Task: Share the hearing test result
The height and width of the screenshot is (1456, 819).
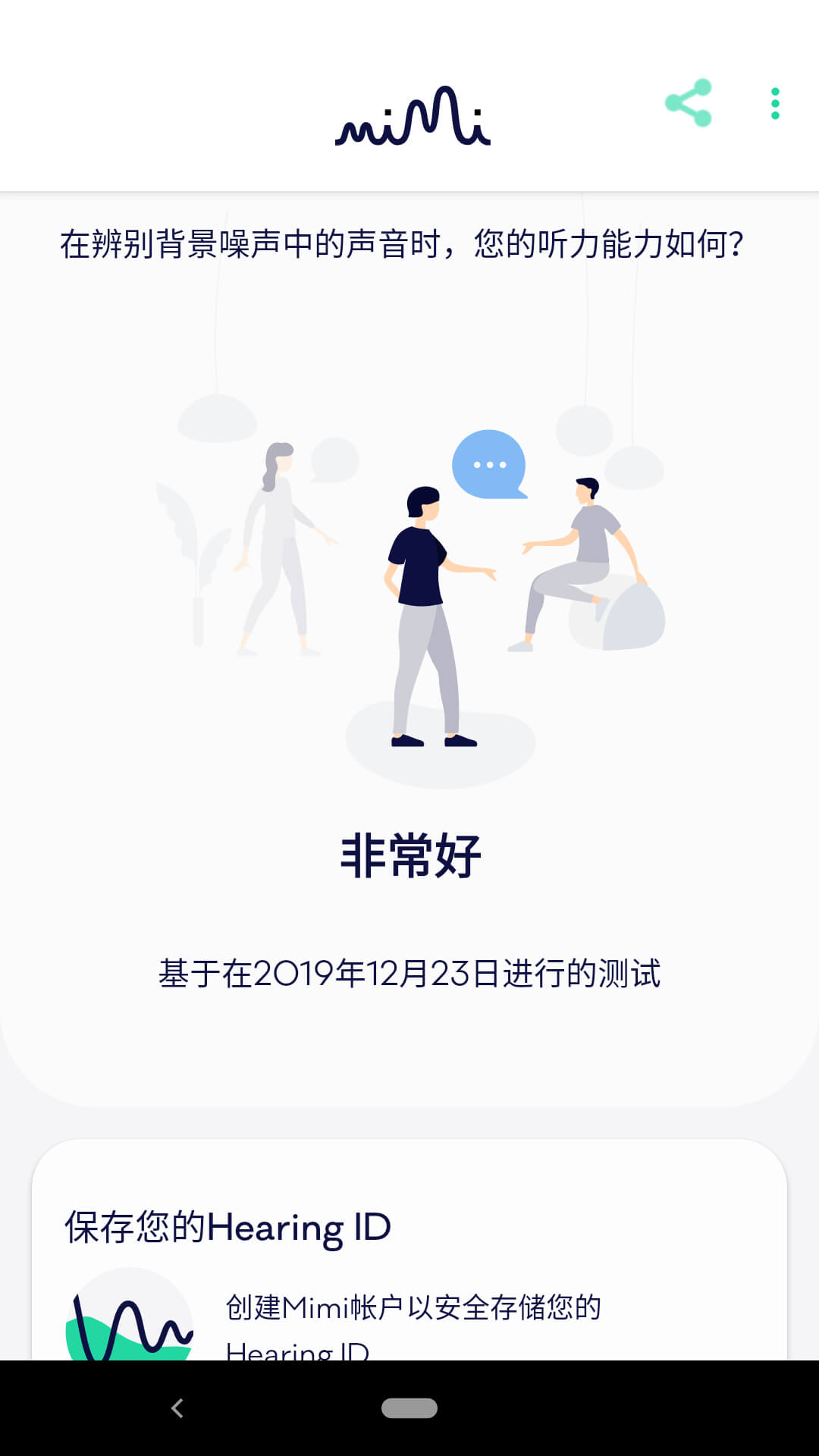Action: (x=689, y=103)
